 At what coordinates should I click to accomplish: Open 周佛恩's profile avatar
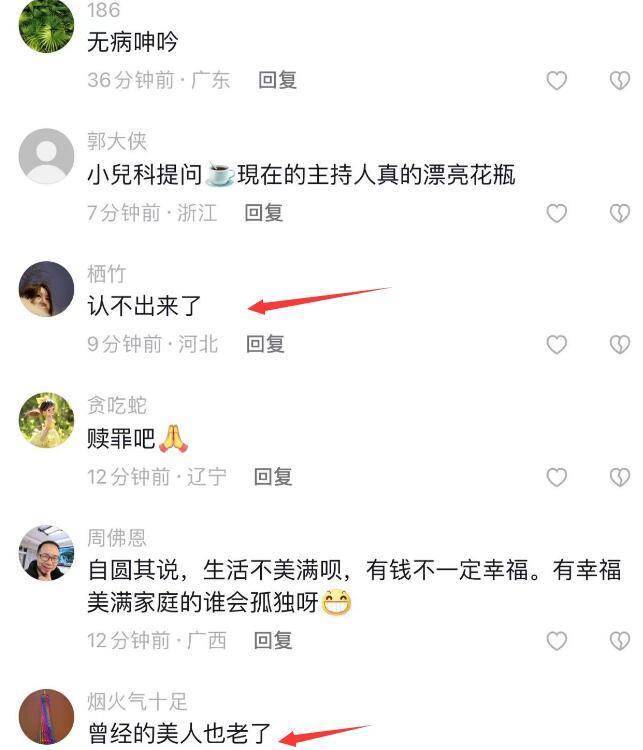point(47,553)
